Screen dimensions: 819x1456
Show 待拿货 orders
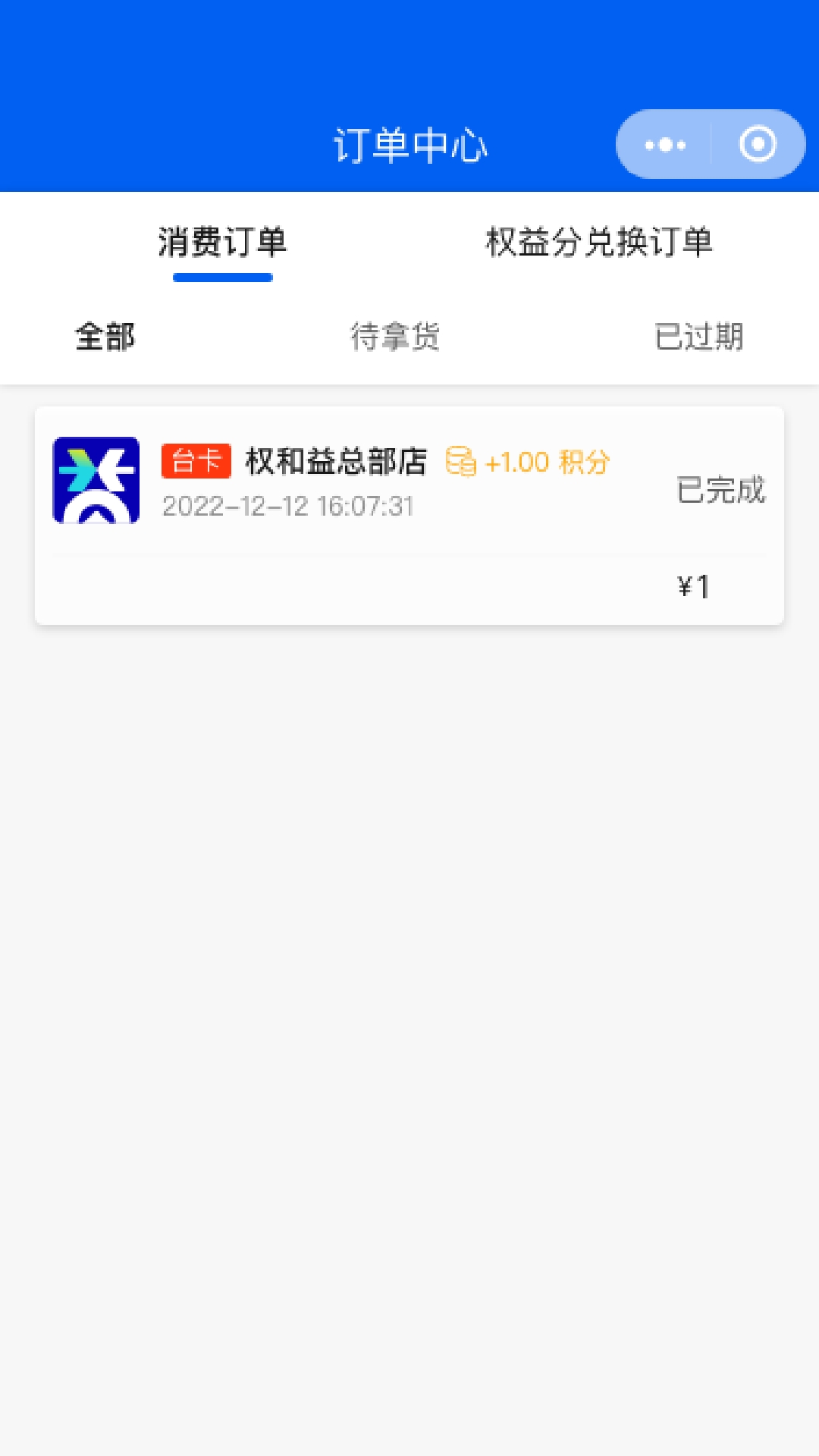coord(395,337)
